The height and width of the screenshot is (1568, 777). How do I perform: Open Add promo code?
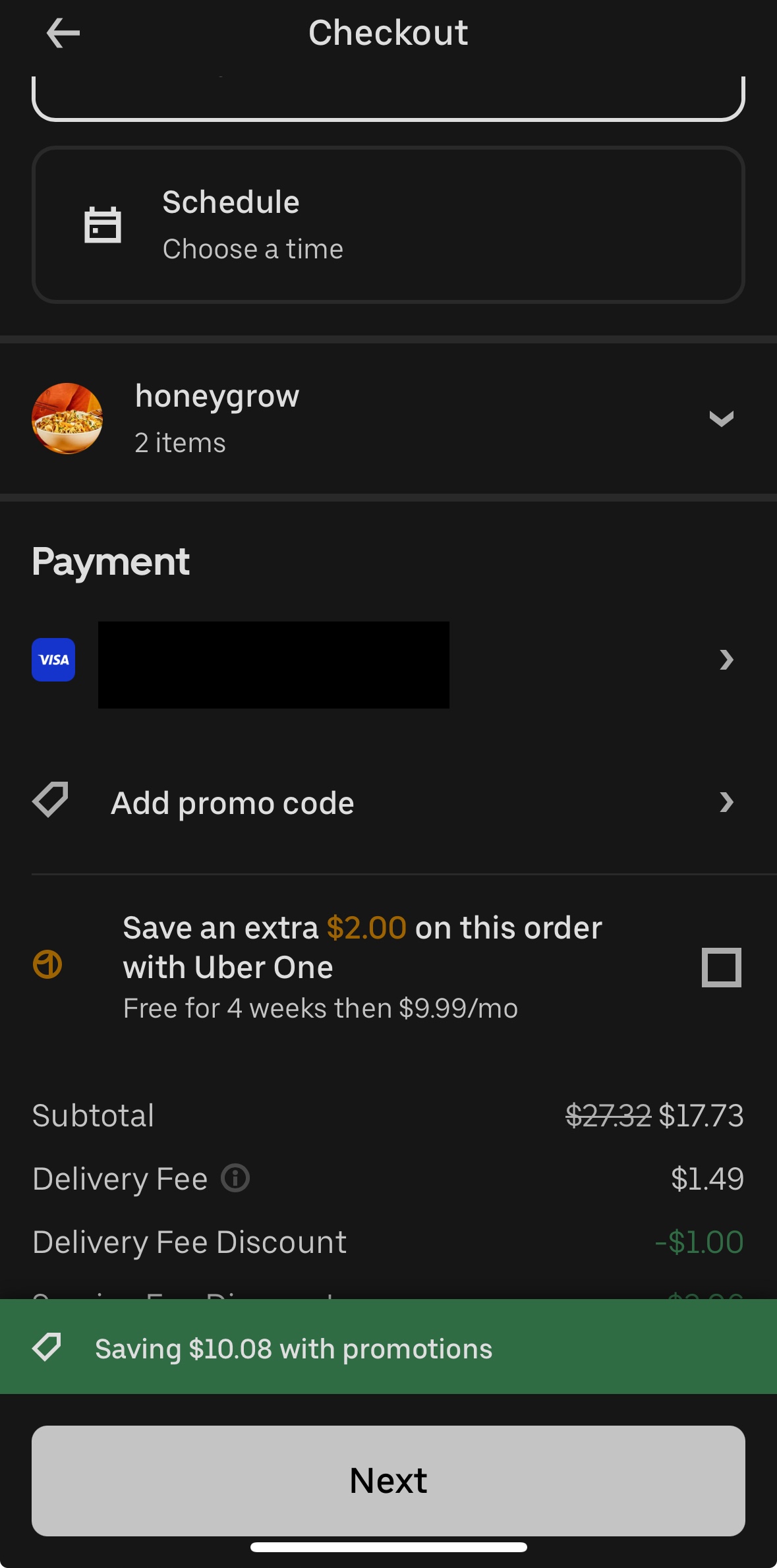(388, 803)
